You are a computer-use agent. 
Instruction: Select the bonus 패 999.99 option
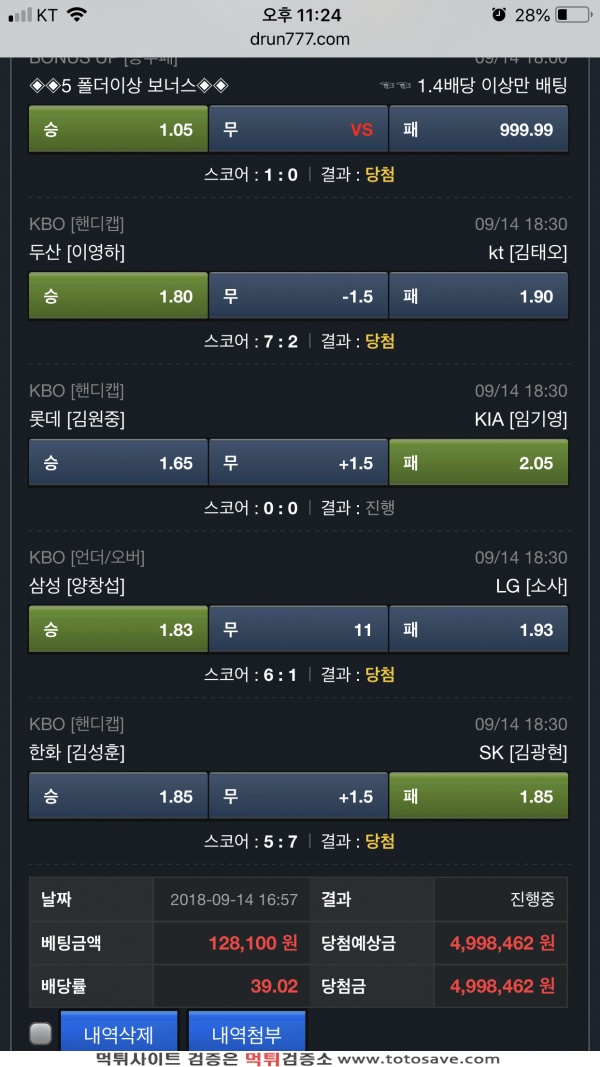[478, 129]
